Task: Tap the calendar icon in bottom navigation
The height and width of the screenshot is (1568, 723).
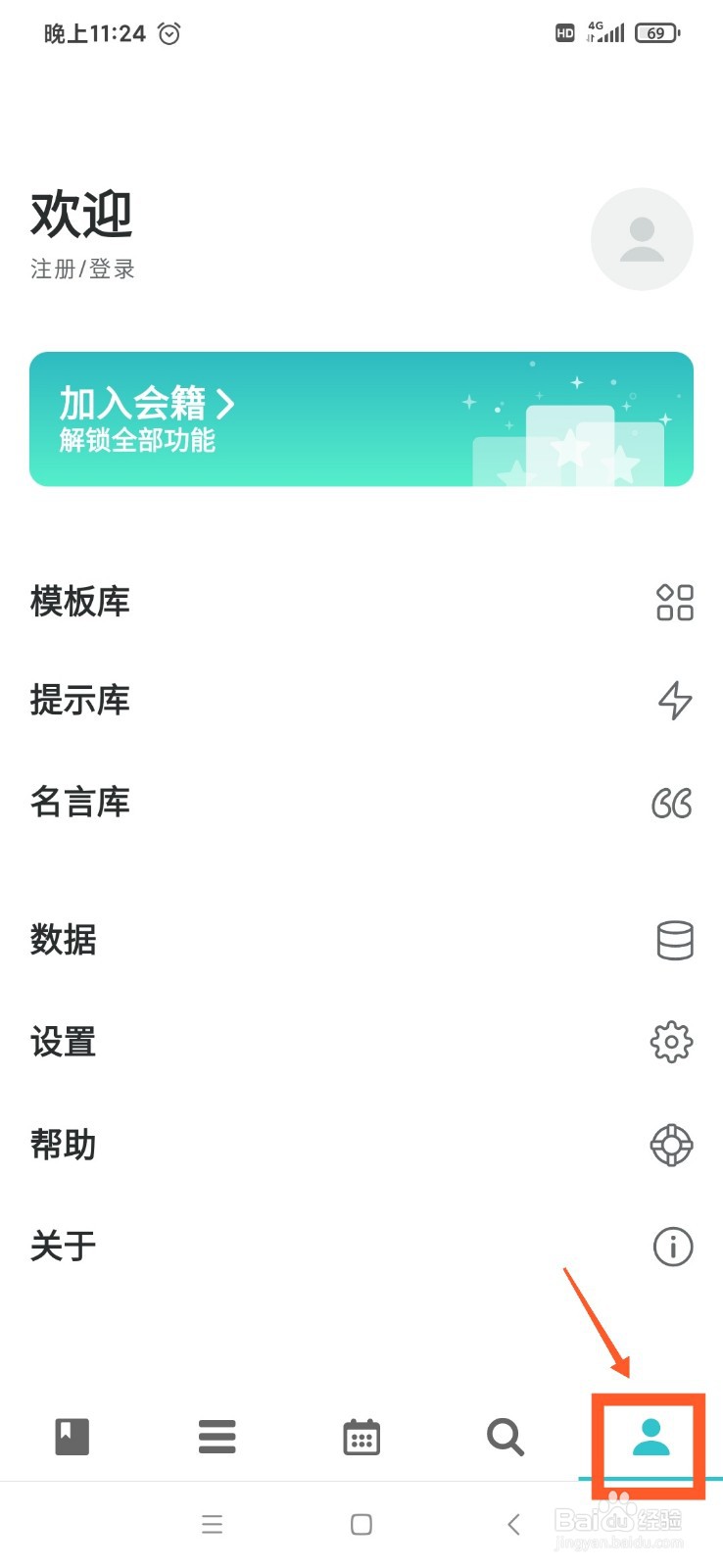Action: pos(361,1437)
